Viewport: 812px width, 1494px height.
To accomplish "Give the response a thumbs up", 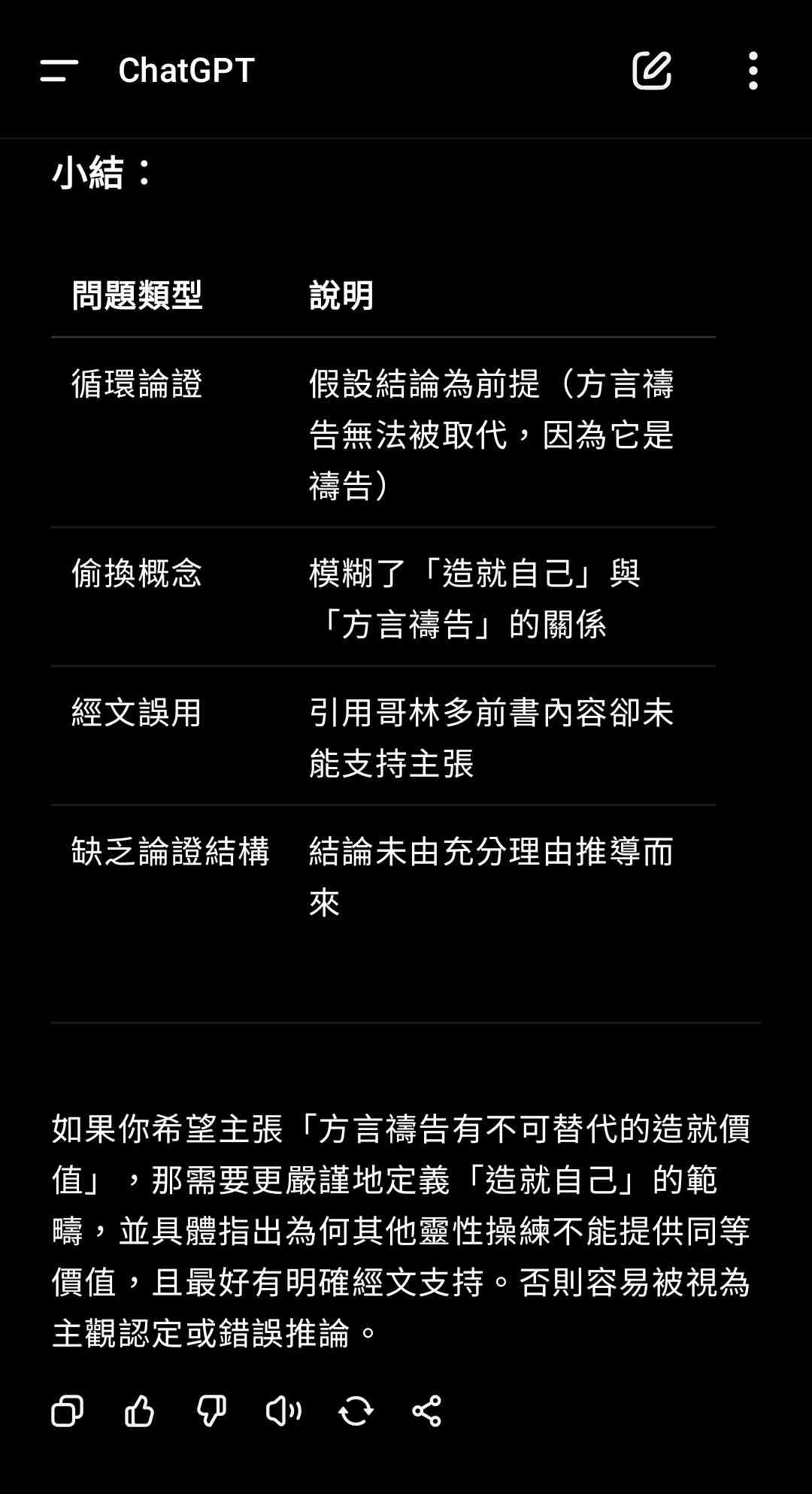I will point(139,1411).
